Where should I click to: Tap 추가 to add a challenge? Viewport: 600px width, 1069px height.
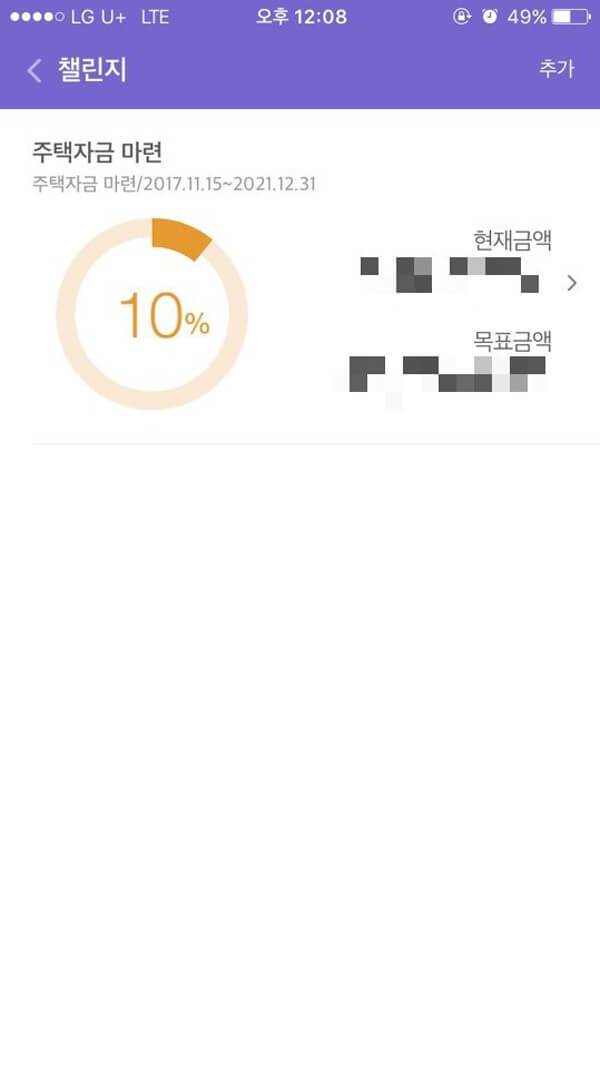pos(556,70)
